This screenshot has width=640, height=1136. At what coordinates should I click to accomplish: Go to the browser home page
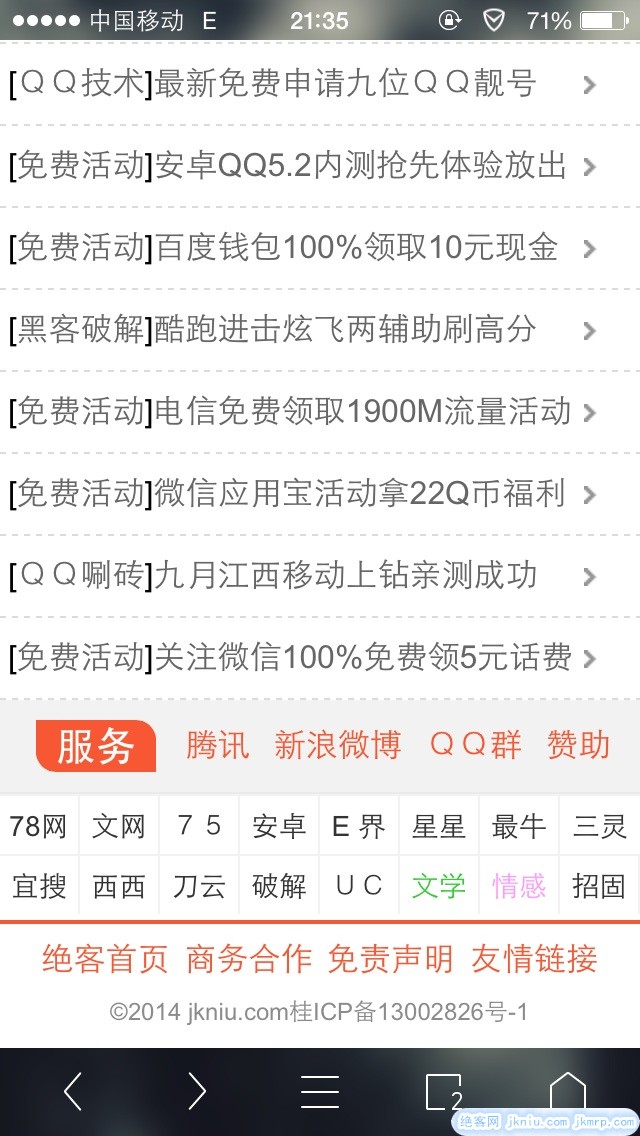[567, 1091]
